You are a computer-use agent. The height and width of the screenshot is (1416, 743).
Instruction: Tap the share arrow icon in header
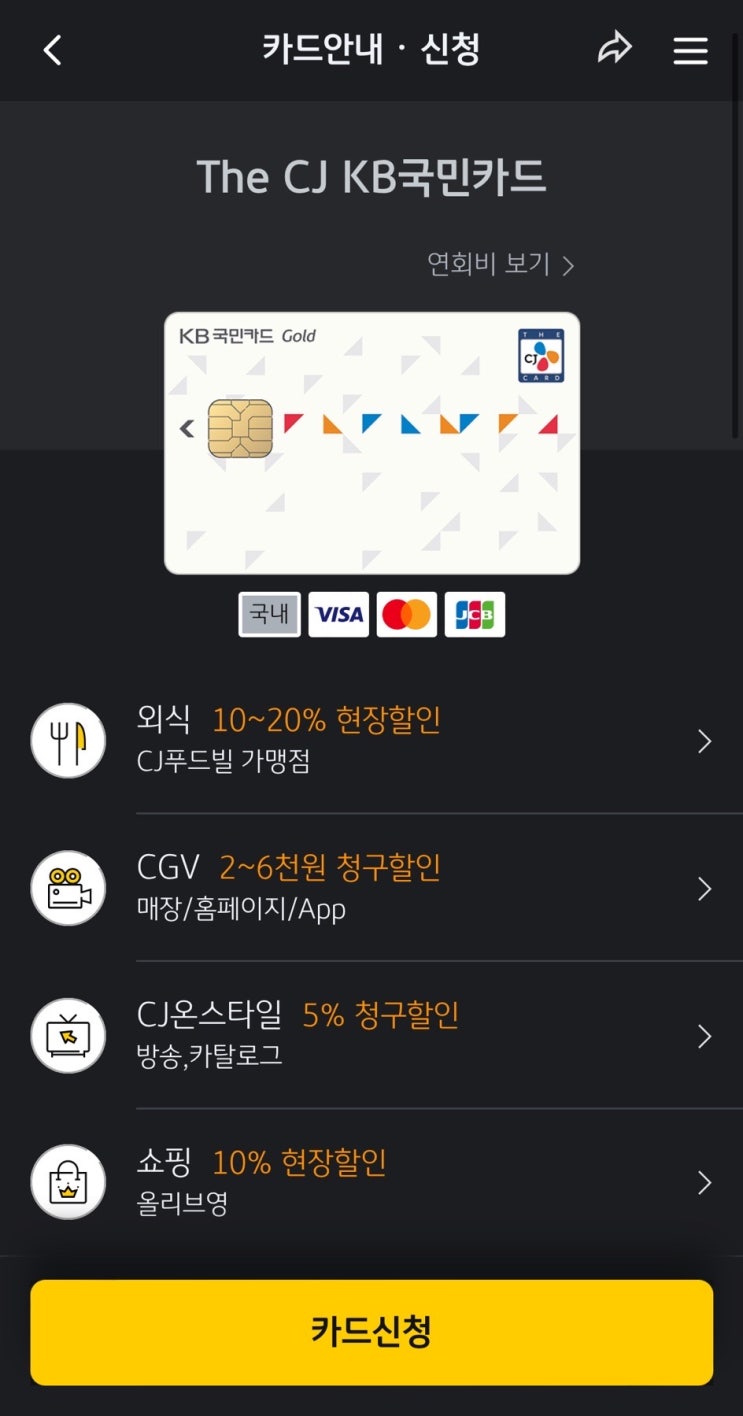pyautogui.click(x=616, y=49)
